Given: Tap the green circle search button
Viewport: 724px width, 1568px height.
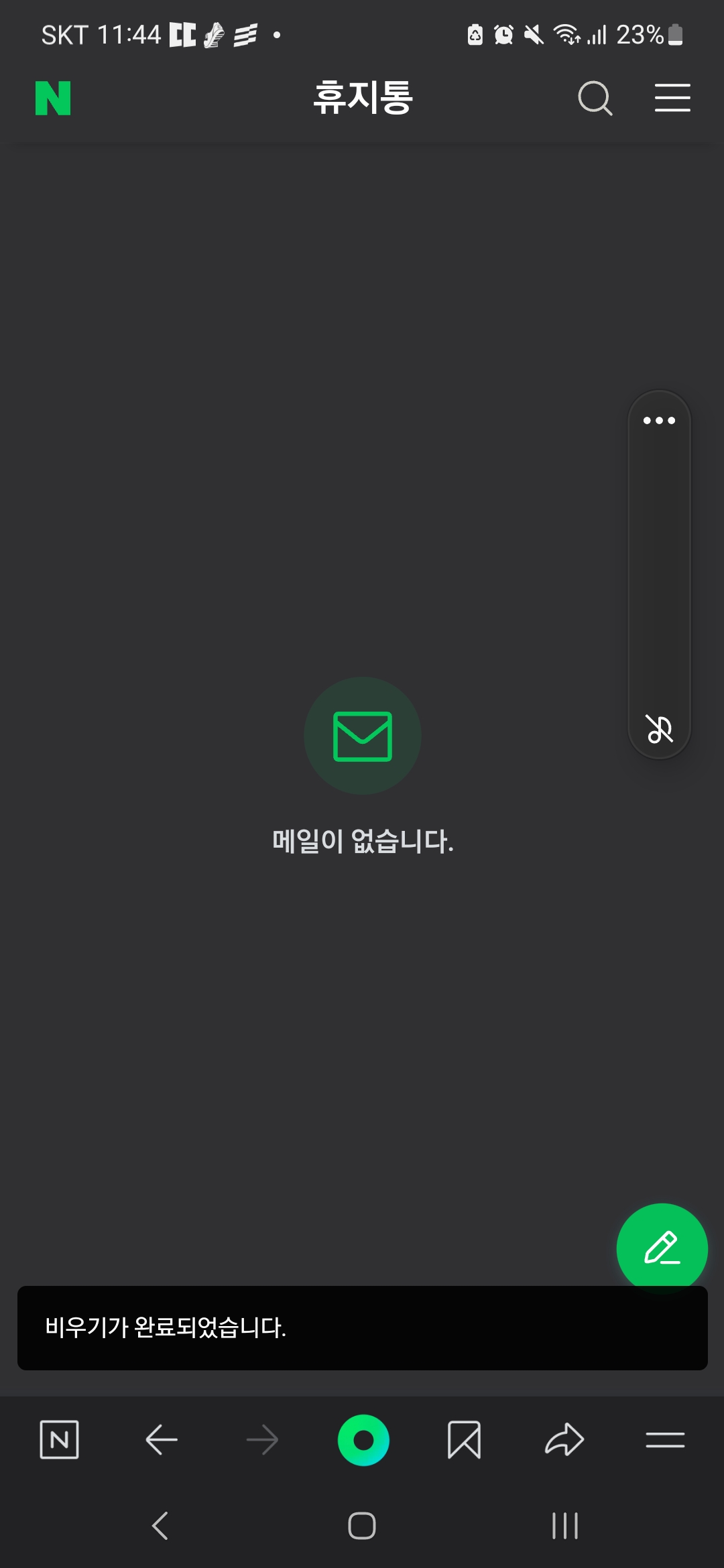Looking at the screenshot, I should (x=363, y=1439).
